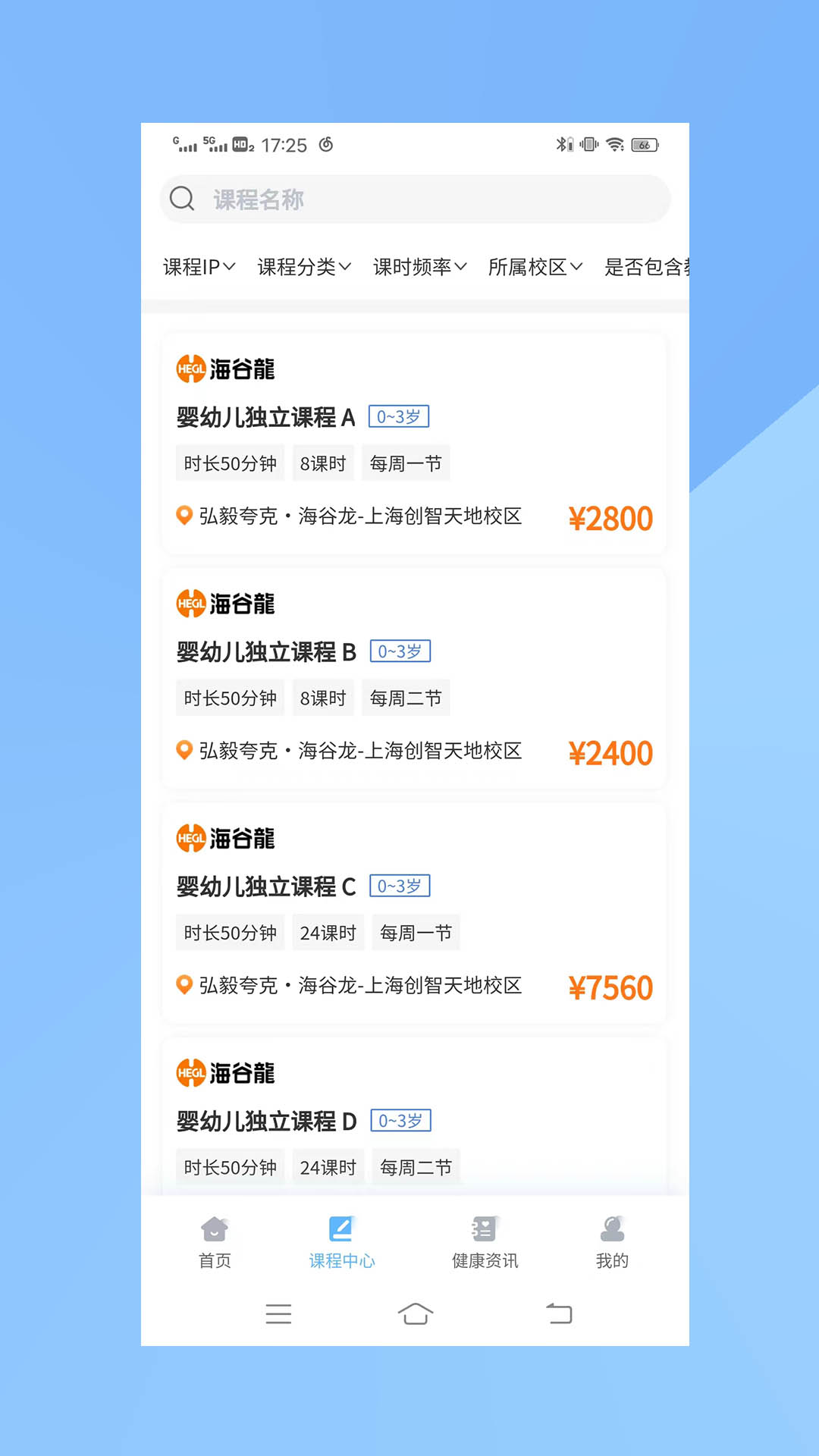Expand the 课程分类 filter dropdown
Screen dimensions: 819x1456
304,267
